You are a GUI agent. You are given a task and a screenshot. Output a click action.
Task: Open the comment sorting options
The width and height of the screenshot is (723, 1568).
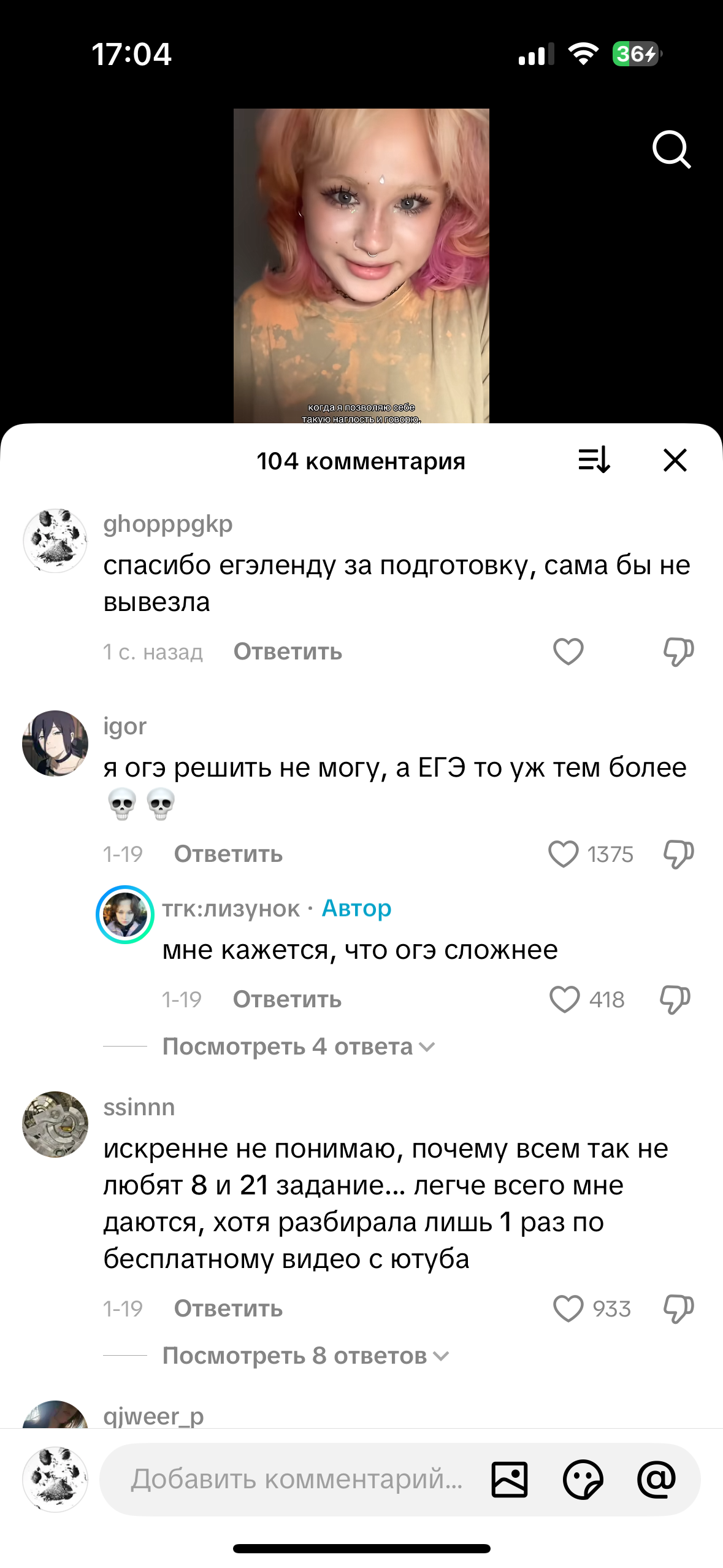coord(594,459)
